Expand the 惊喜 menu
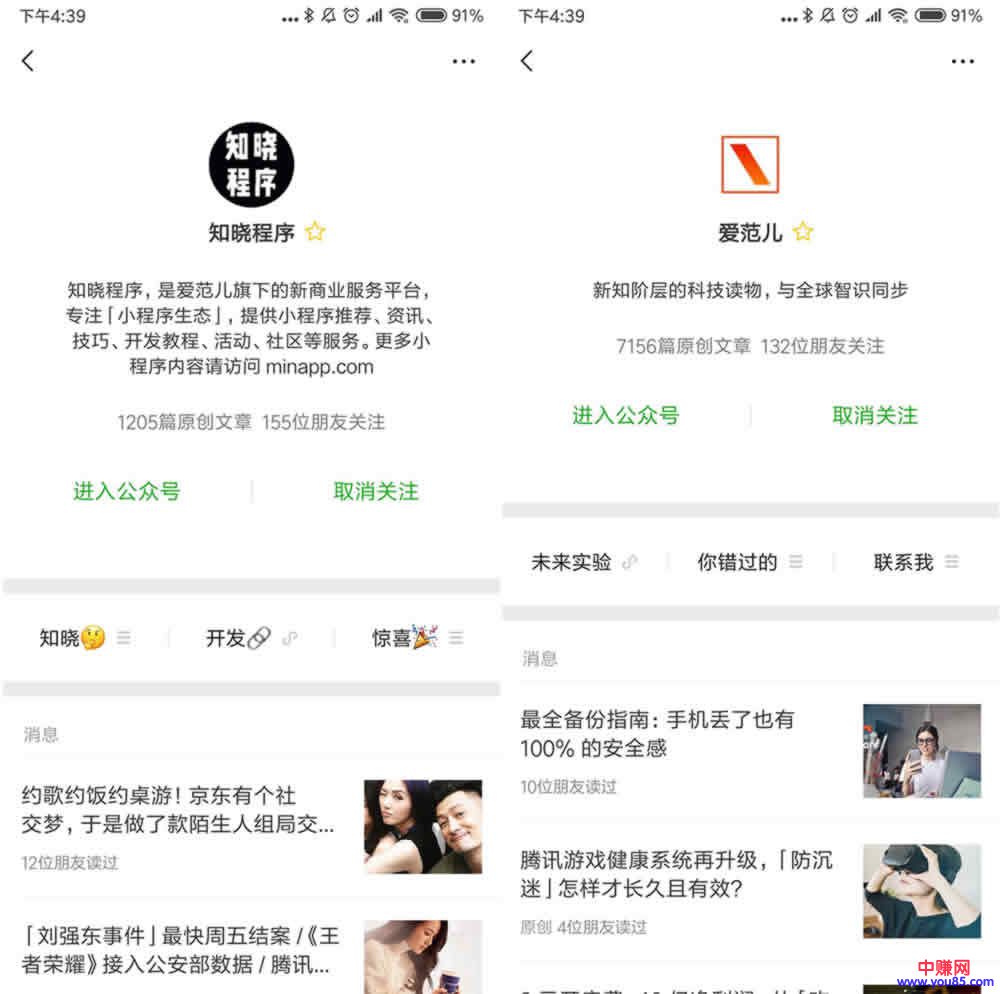 click(416, 638)
